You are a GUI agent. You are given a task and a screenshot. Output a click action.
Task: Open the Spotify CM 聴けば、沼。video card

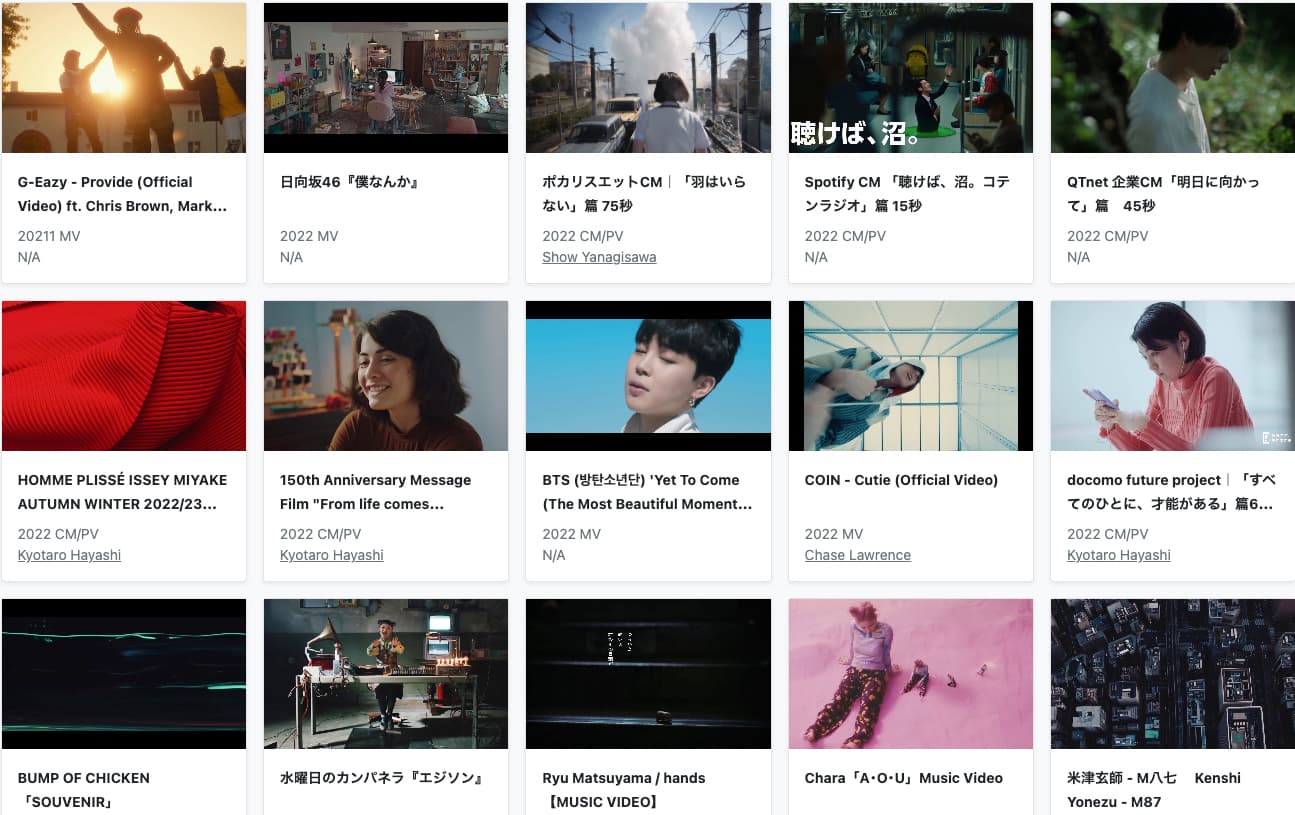pyautogui.click(x=910, y=78)
